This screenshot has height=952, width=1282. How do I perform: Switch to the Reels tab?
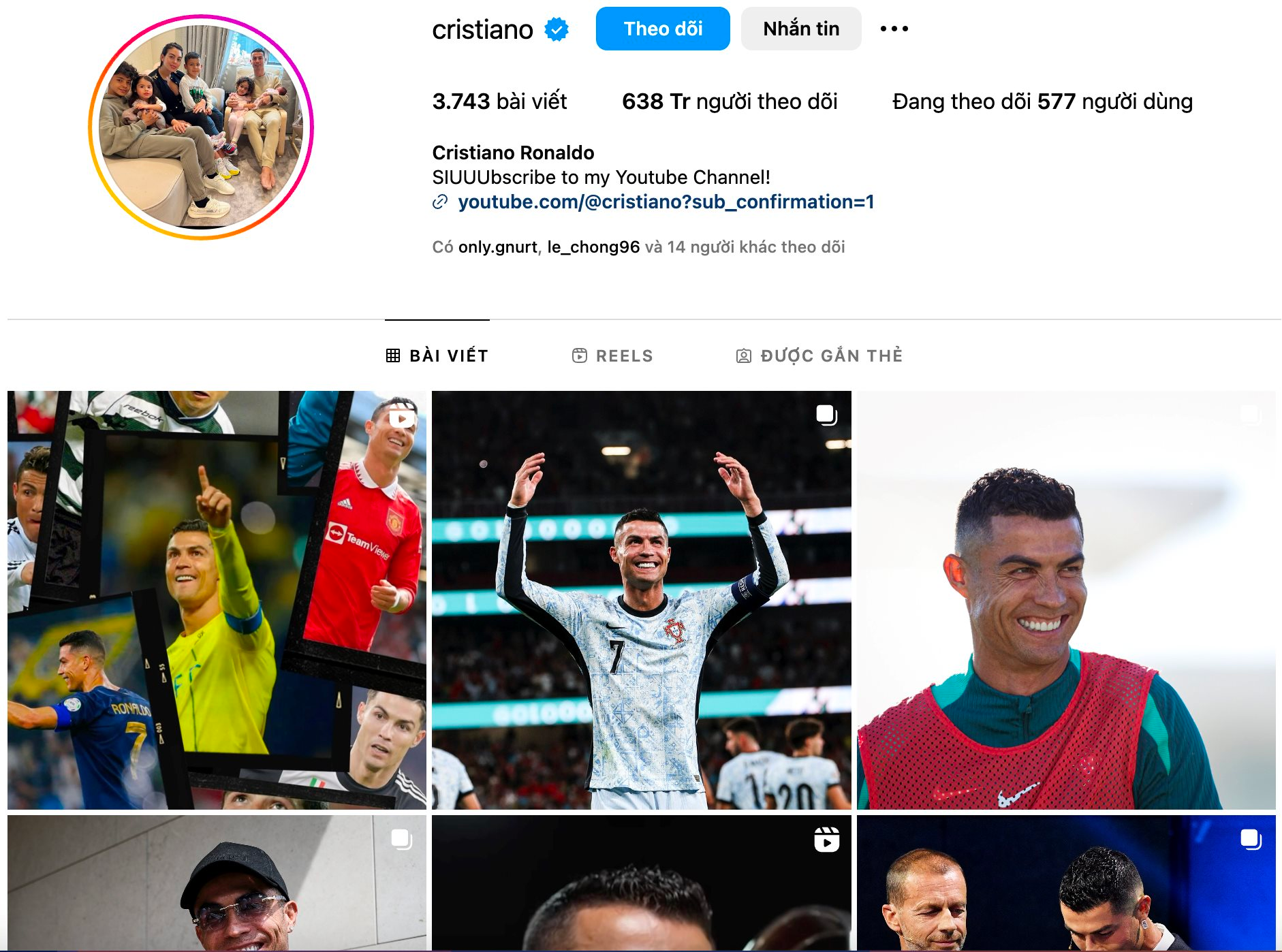click(612, 355)
